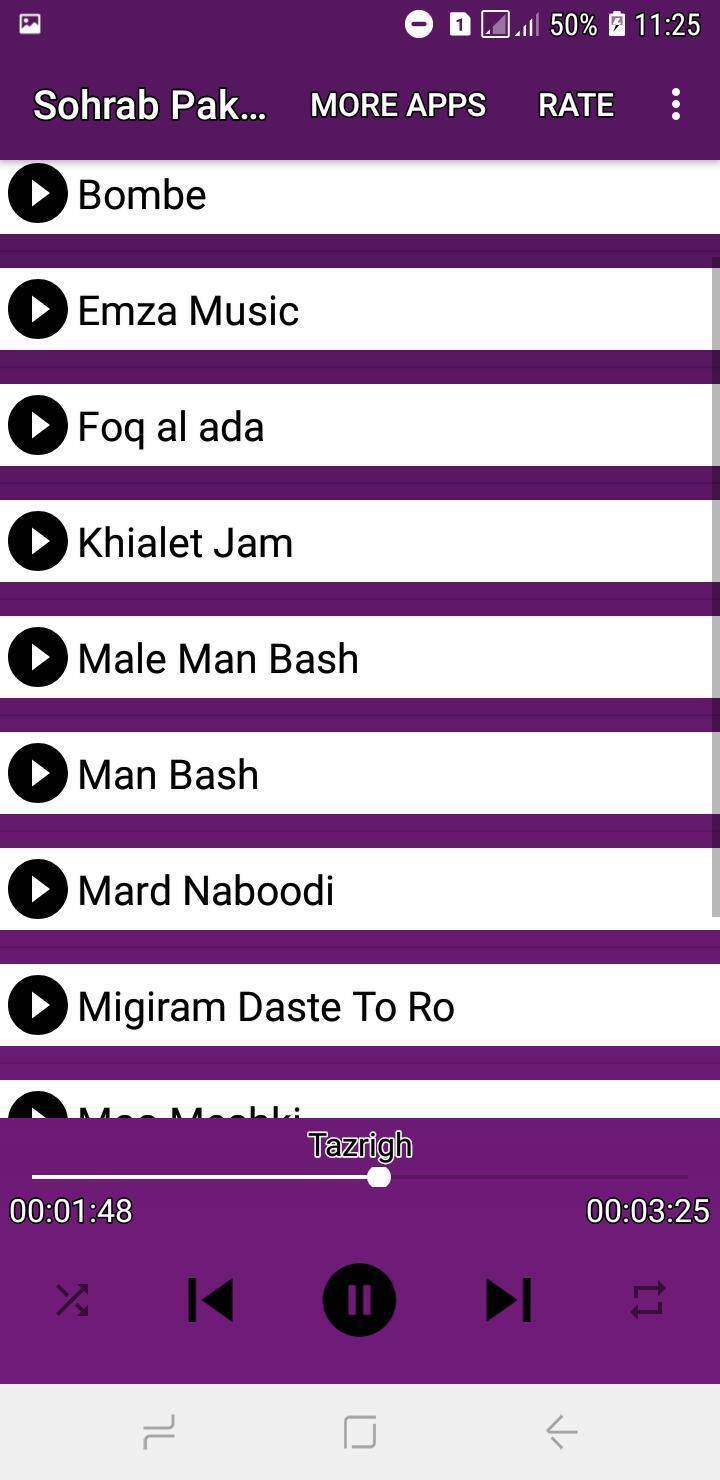Pause the current song Tazrigh
The width and height of the screenshot is (720, 1480).
pyautogui.click(x=359, y=1300)
